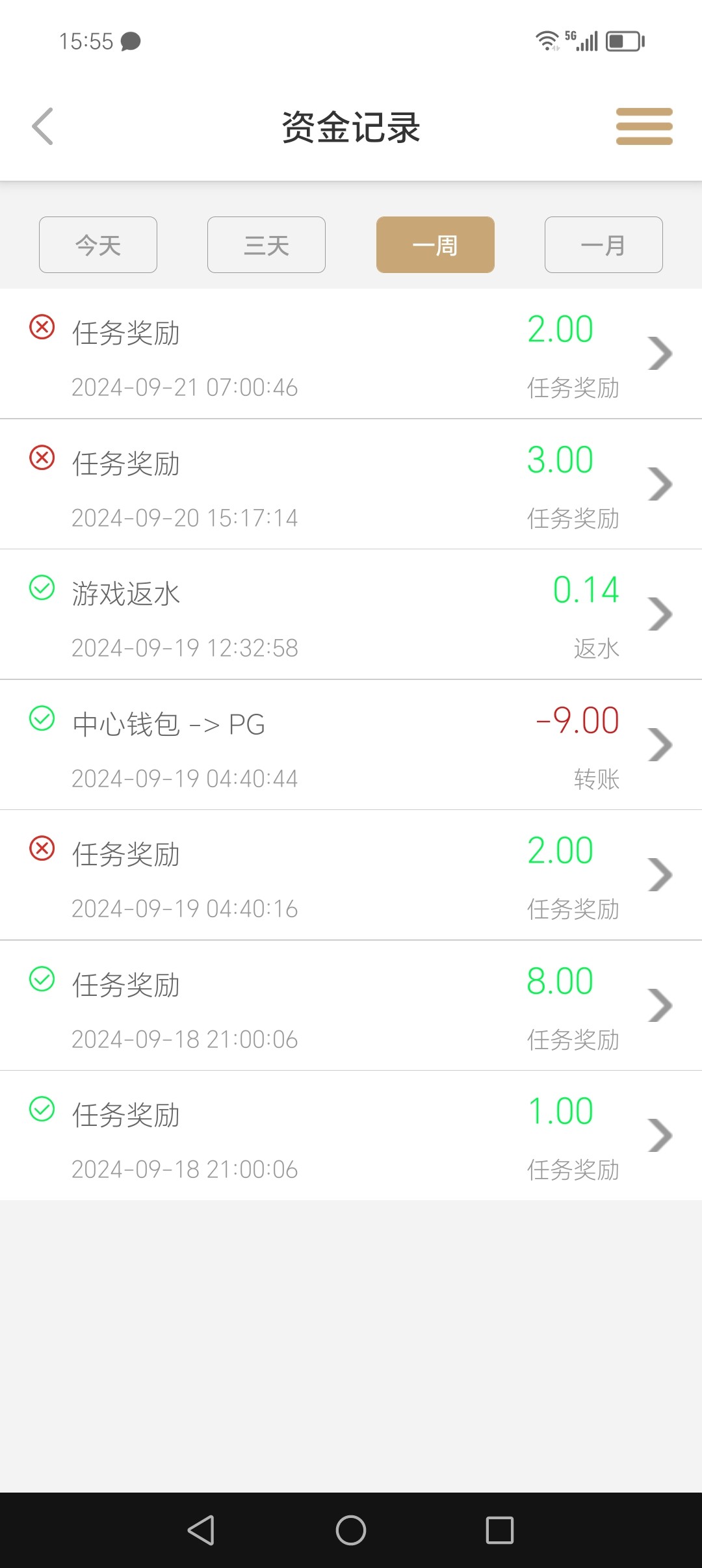702x1568 pixels.
Task: View the 中心钱包 -> PG transfer record
Action: pos(351,745)
